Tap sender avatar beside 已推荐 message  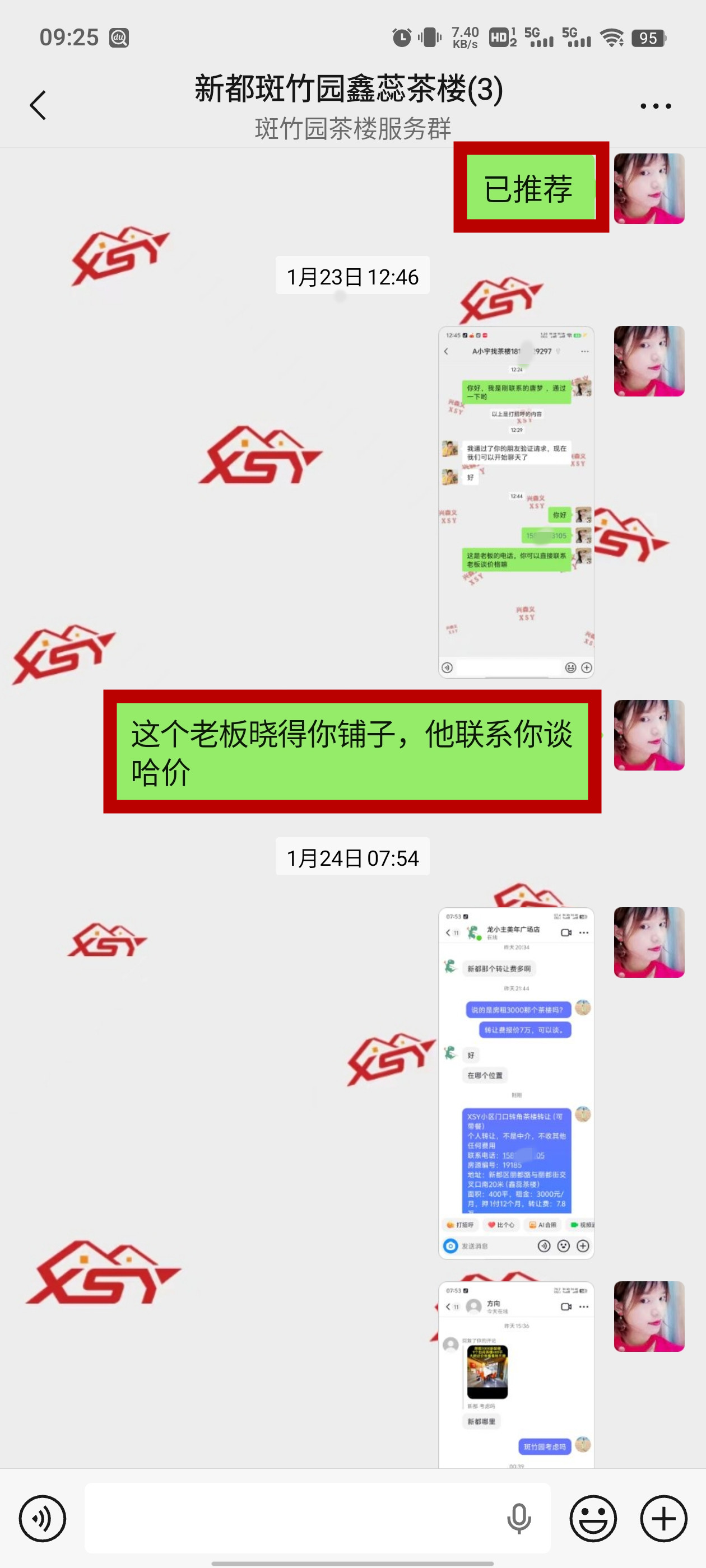649,189
